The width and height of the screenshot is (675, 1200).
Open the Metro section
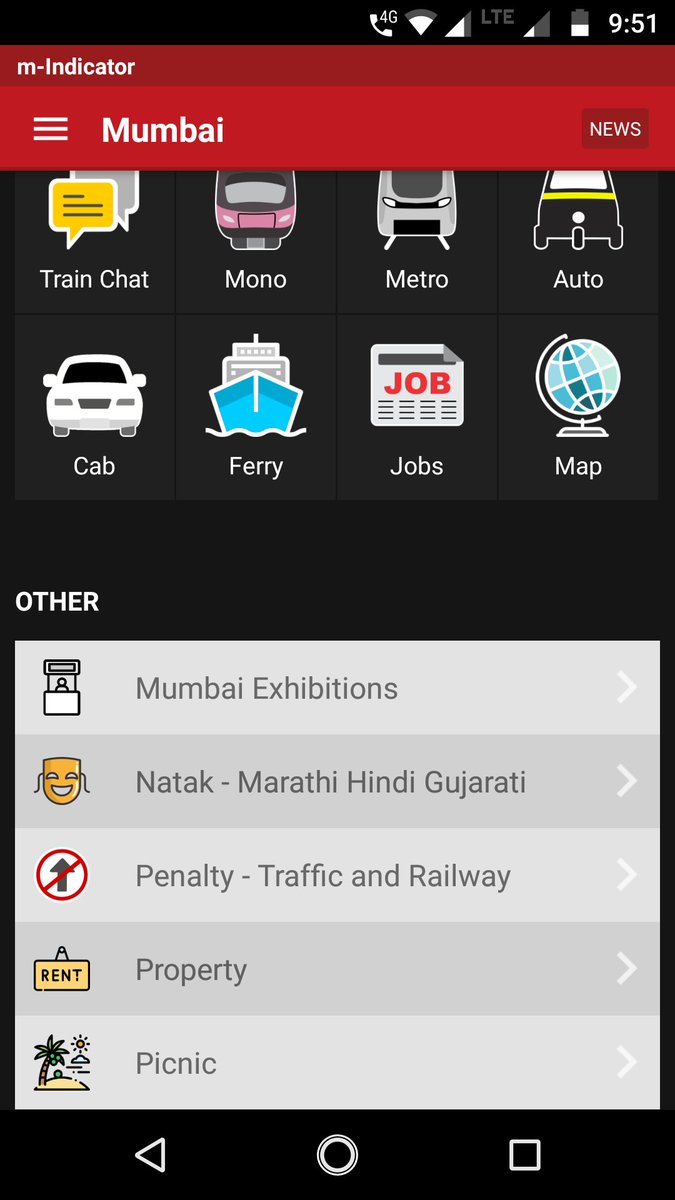pyautogui.click(x=417, y=242)
